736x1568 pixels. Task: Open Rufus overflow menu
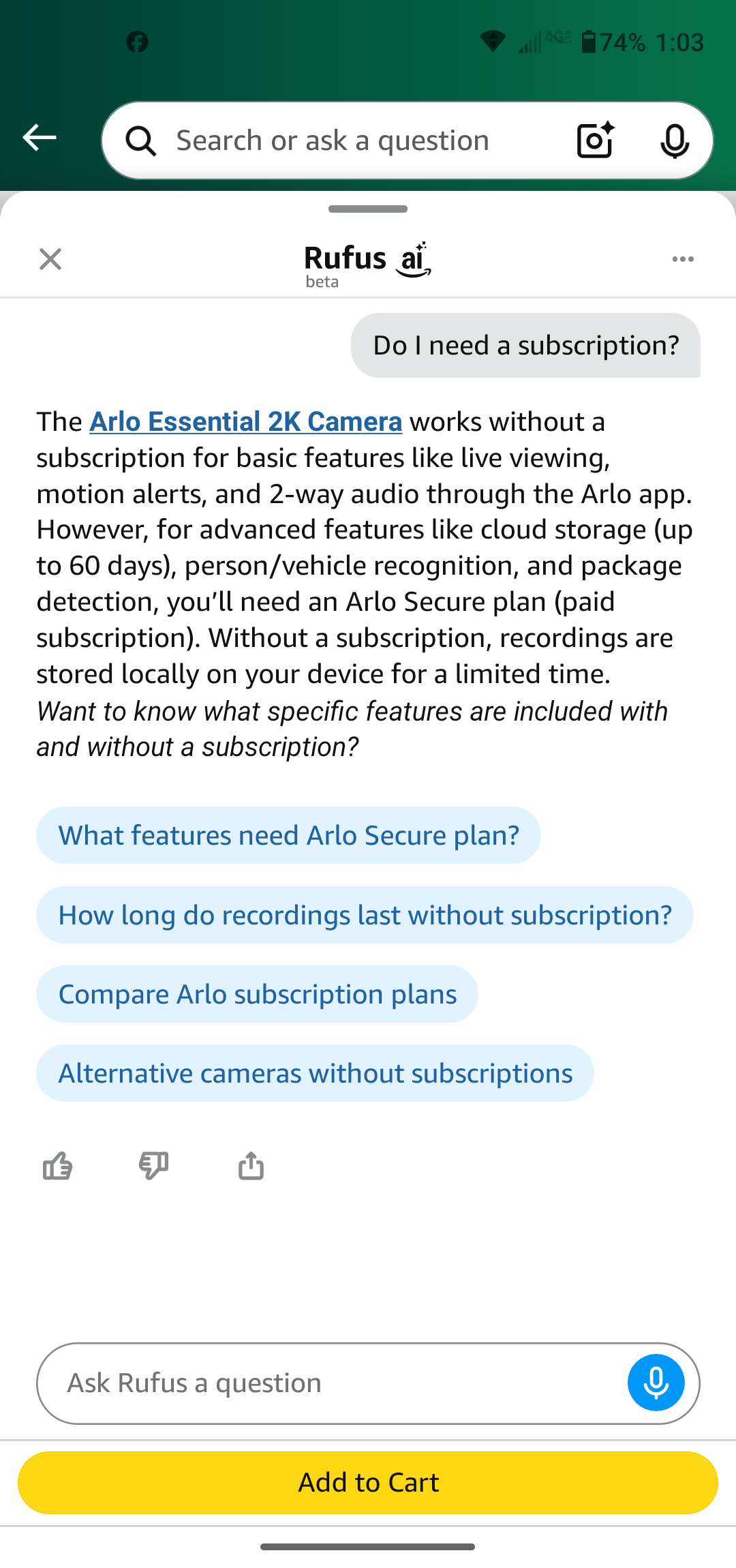click(683, 259)
